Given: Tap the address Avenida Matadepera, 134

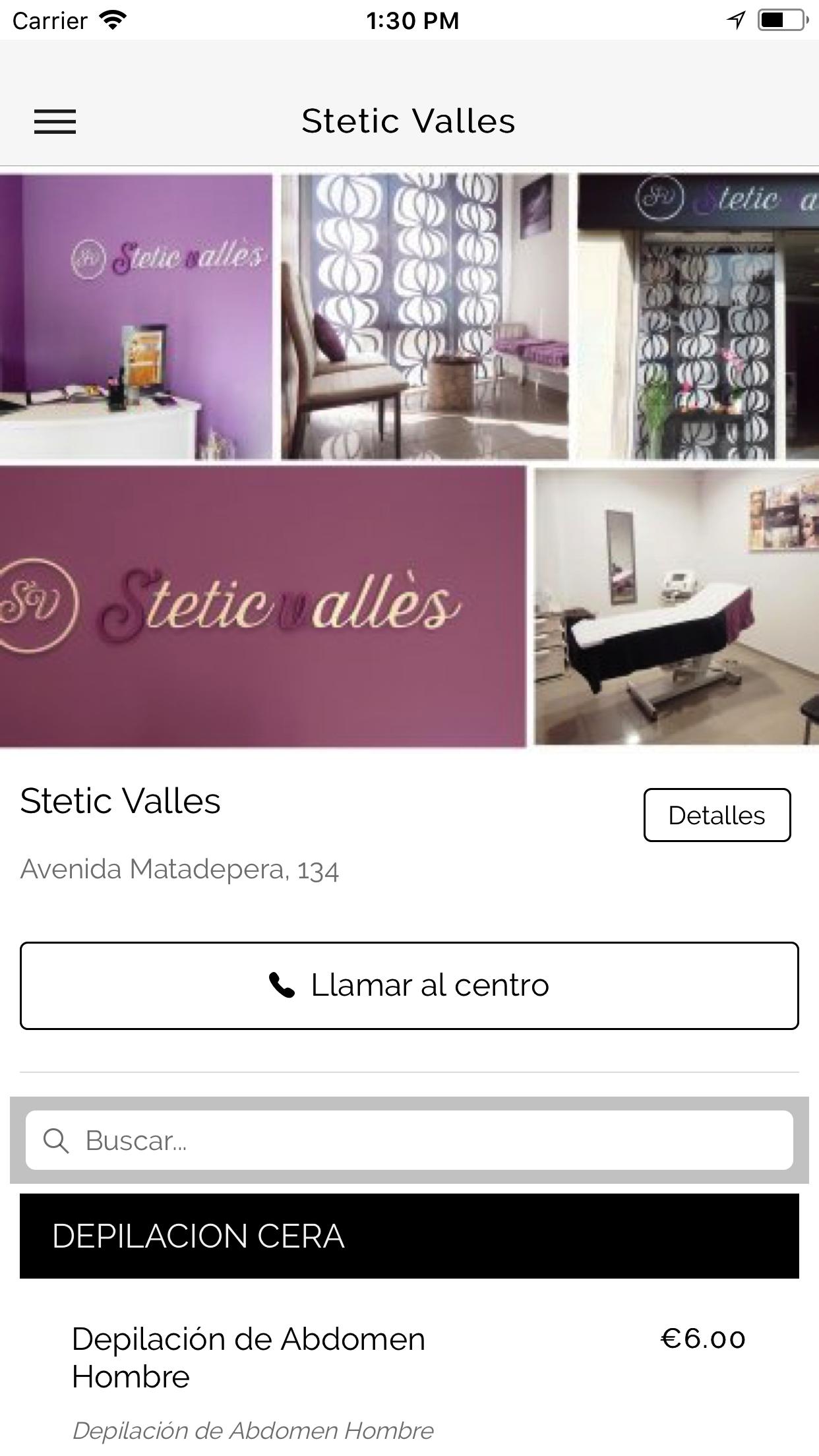Looking at the screenshot, I should pos(179,870).
